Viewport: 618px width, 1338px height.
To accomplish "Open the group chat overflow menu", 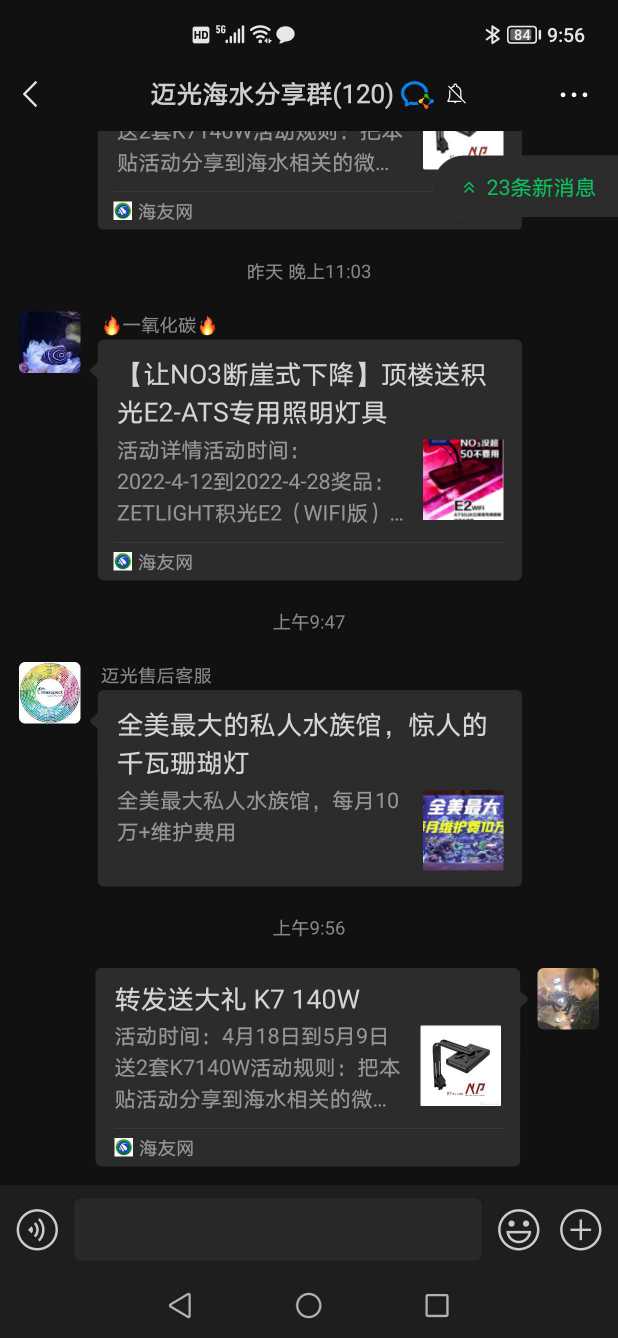I will (574, 95).
